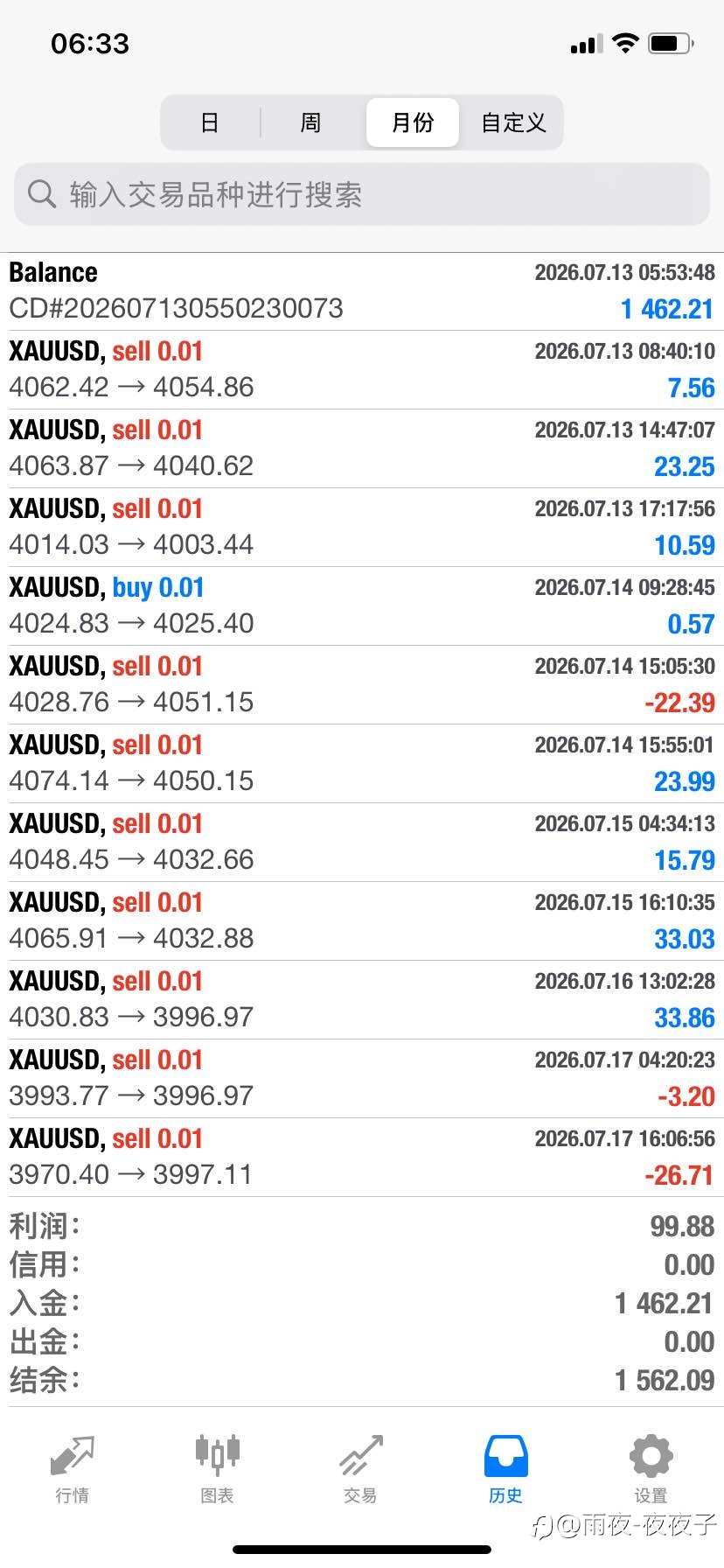Screen dimensions: 724x1568
Task: Open the Balance deposit entry 1 462.21
Action: (362, 291)
